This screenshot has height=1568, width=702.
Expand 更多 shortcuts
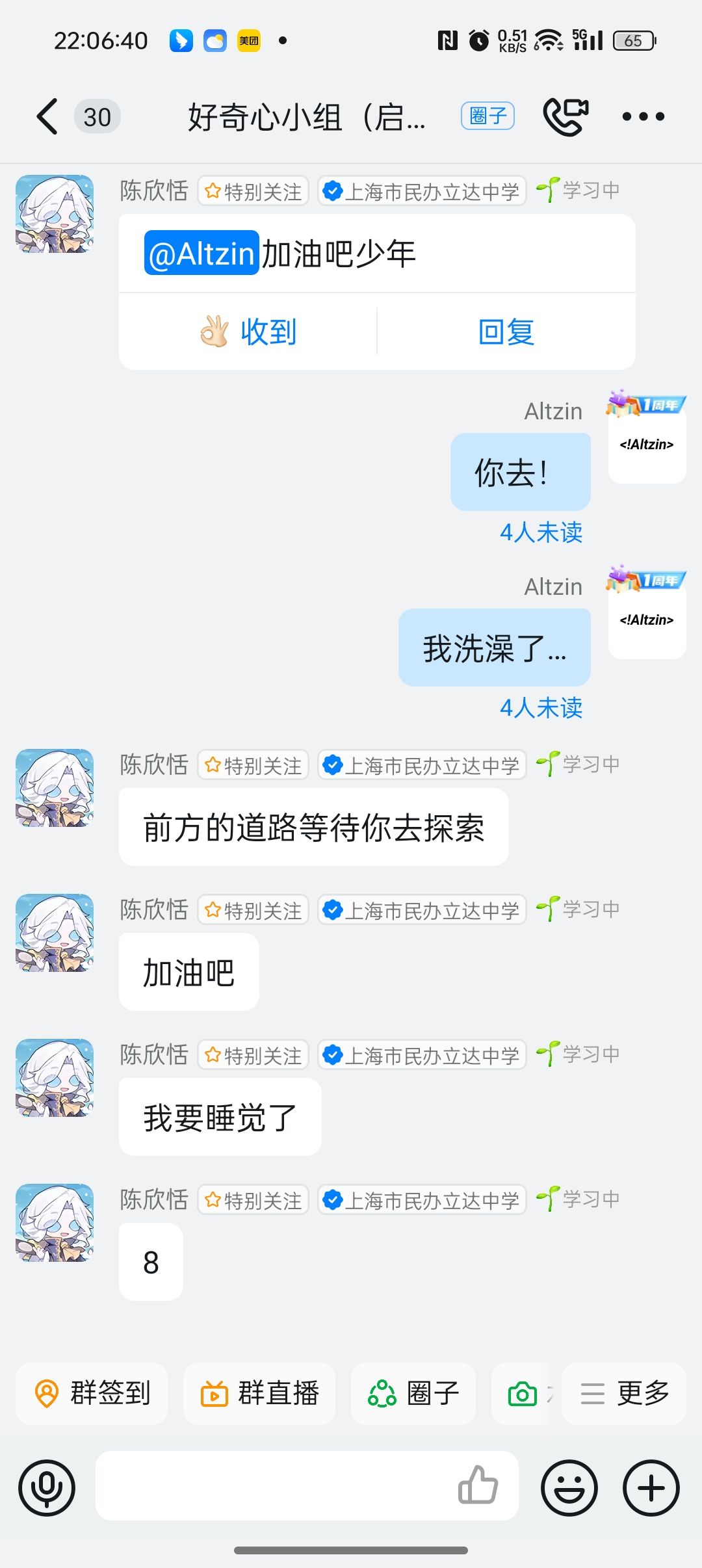(624, 1393)
